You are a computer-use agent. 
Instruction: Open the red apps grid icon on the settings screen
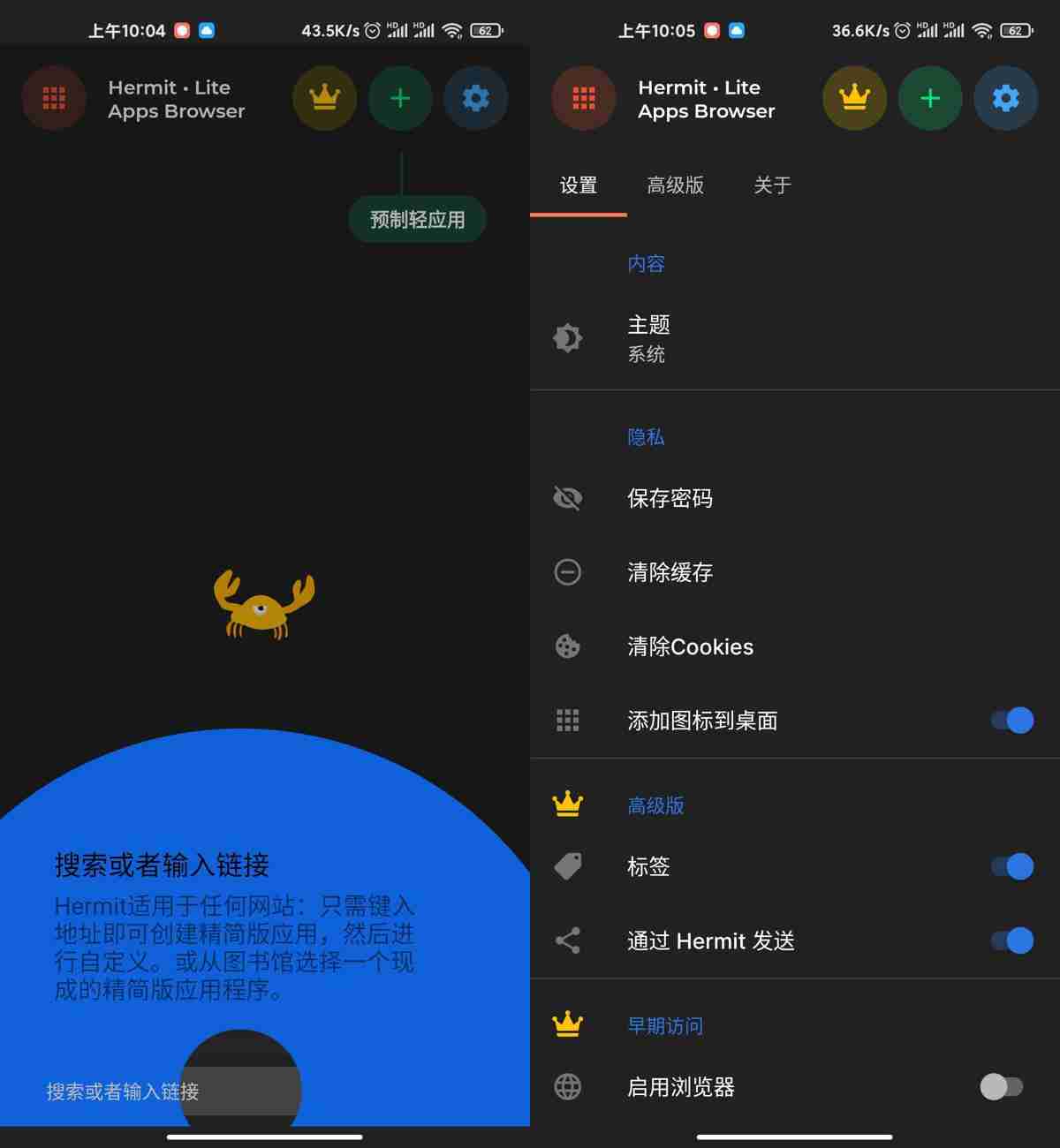pos(584,98)
